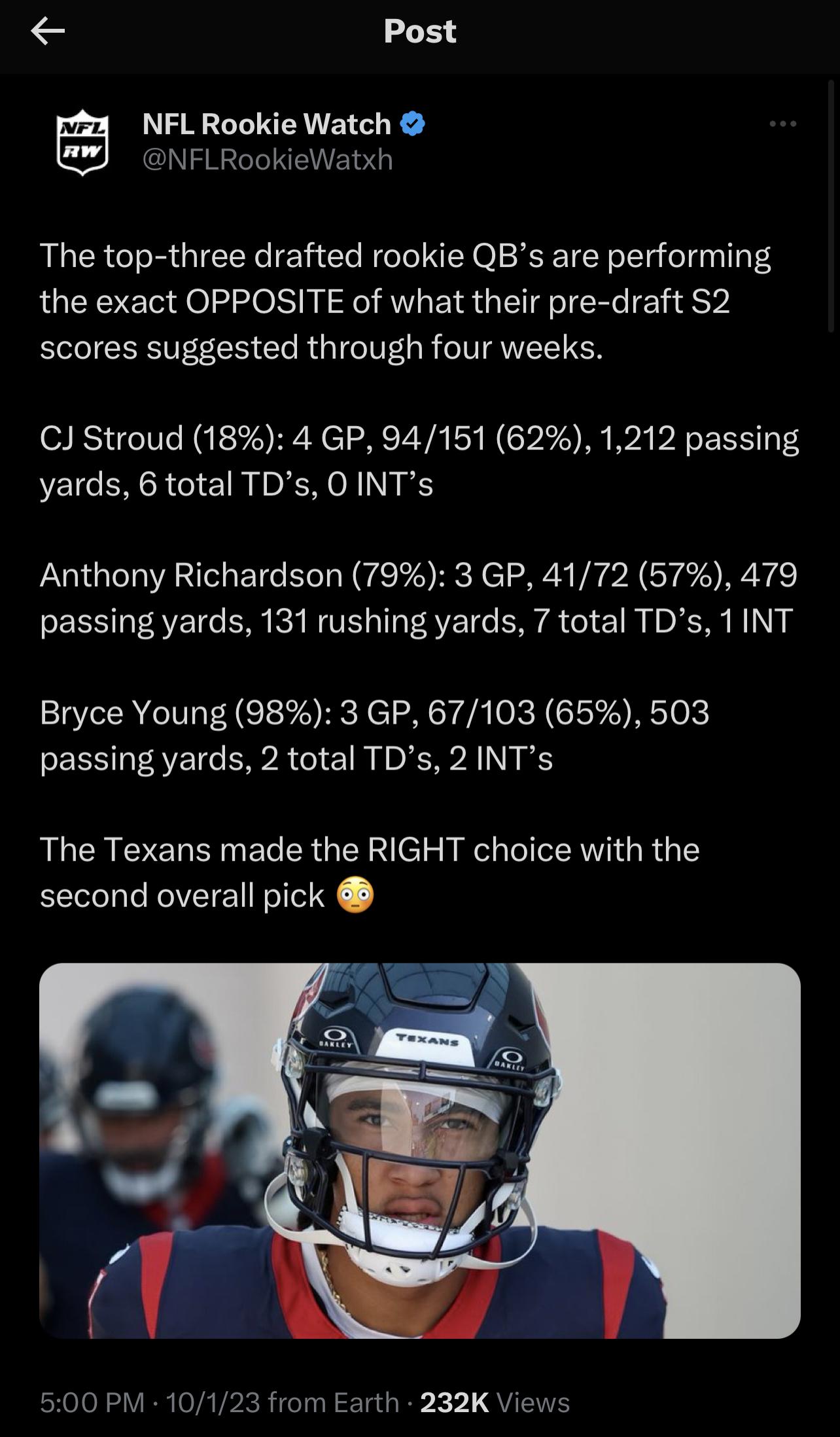Open the NFL Rookie Watch account name

[x=267, y=124]
